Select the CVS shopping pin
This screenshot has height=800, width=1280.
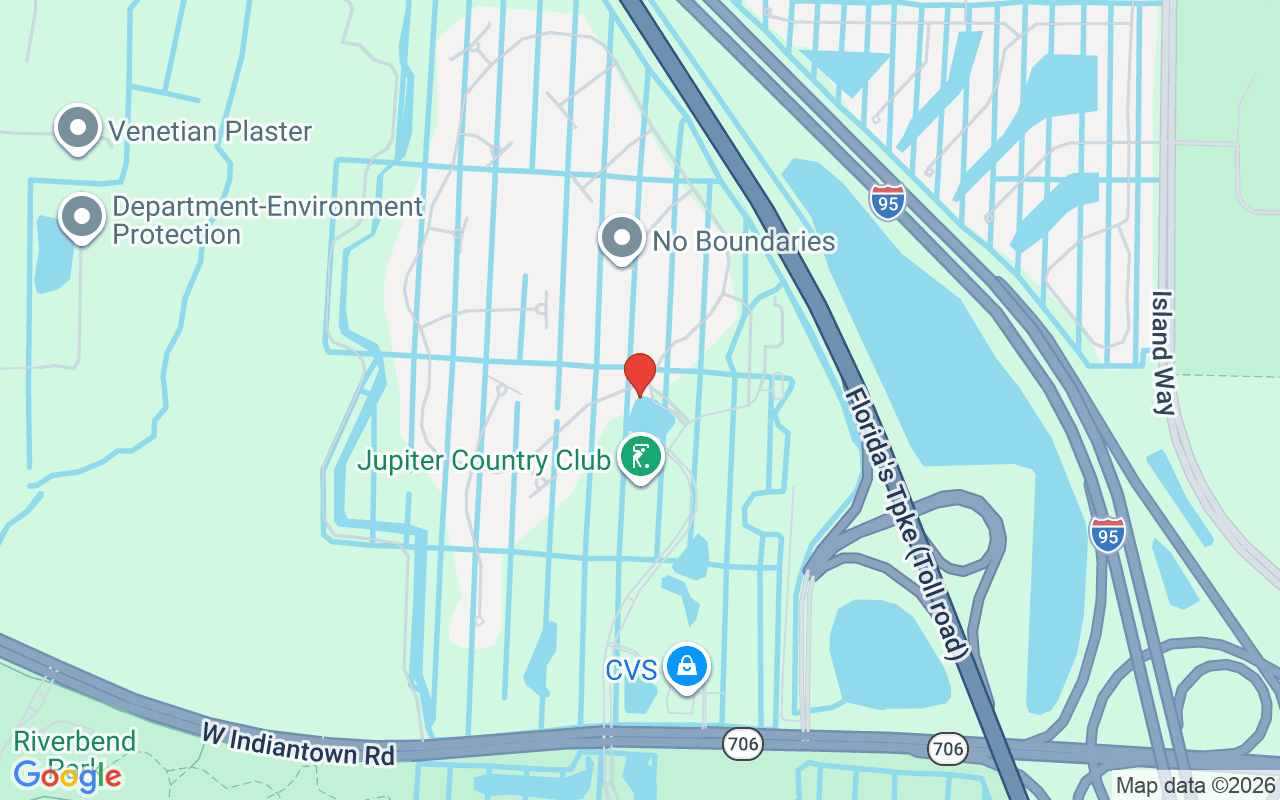(x=687, y=665)
